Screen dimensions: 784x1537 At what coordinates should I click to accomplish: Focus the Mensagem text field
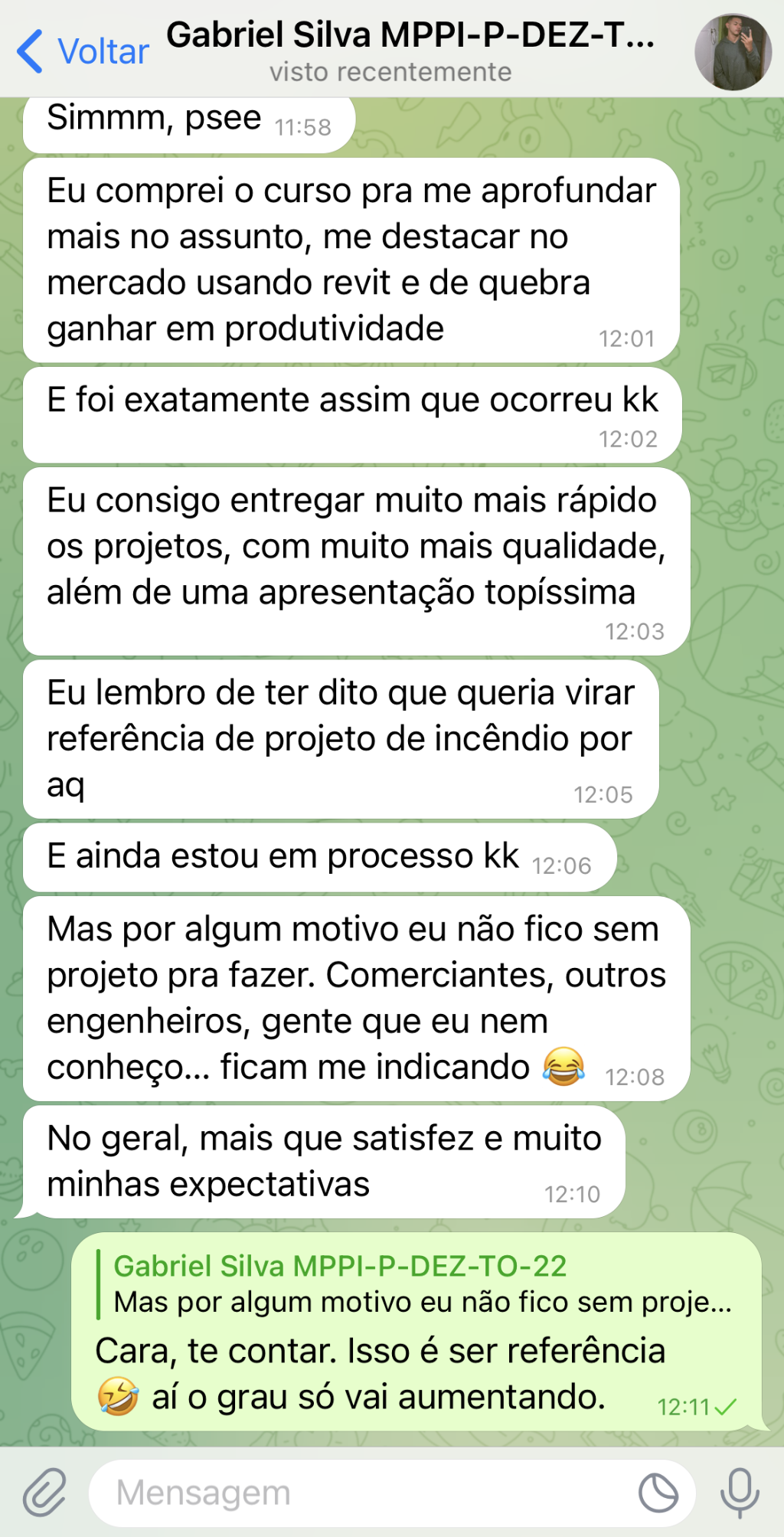tap(360, 1493)
